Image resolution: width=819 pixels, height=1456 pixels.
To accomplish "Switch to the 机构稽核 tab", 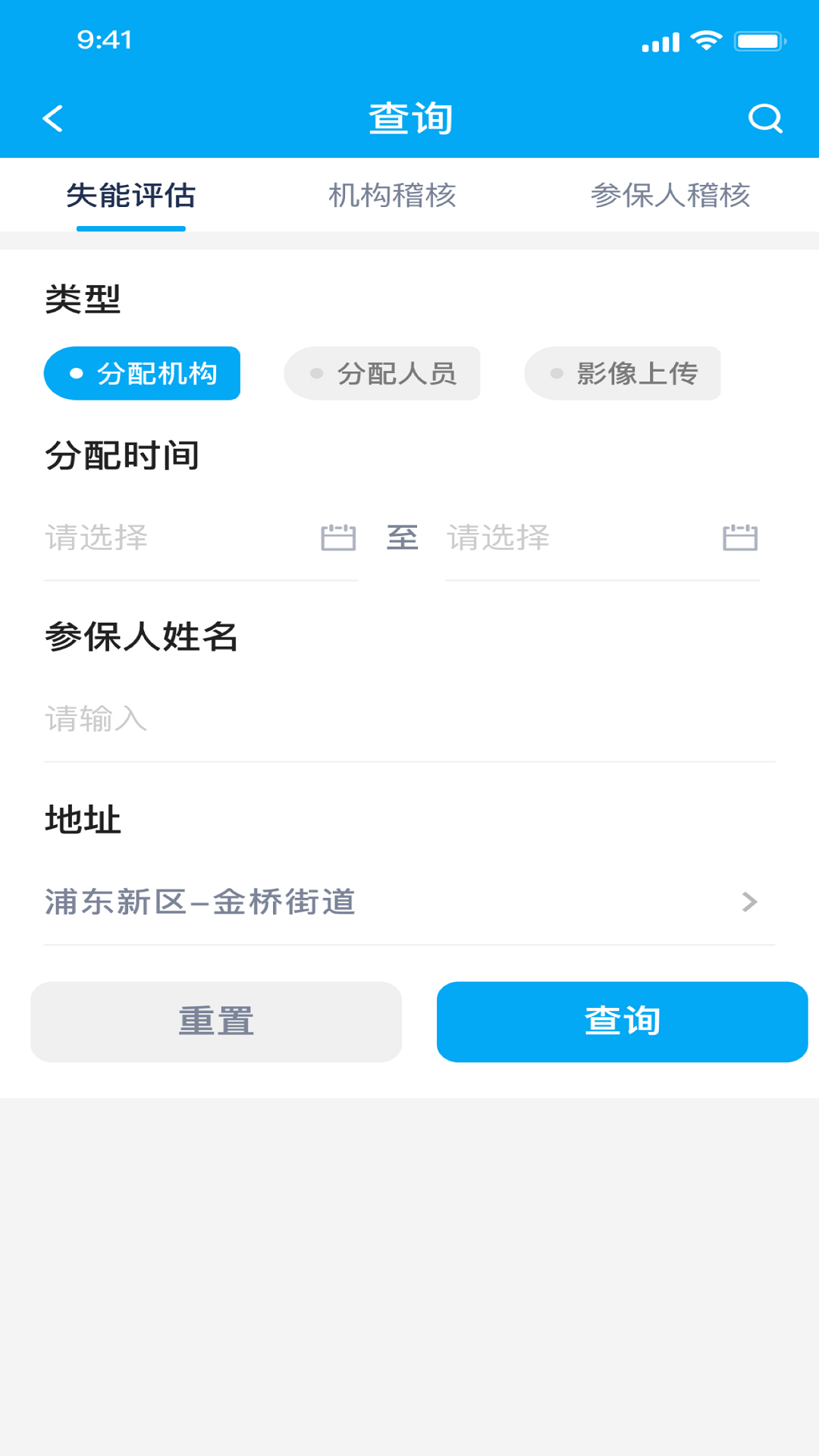I will tap(391, 196).
